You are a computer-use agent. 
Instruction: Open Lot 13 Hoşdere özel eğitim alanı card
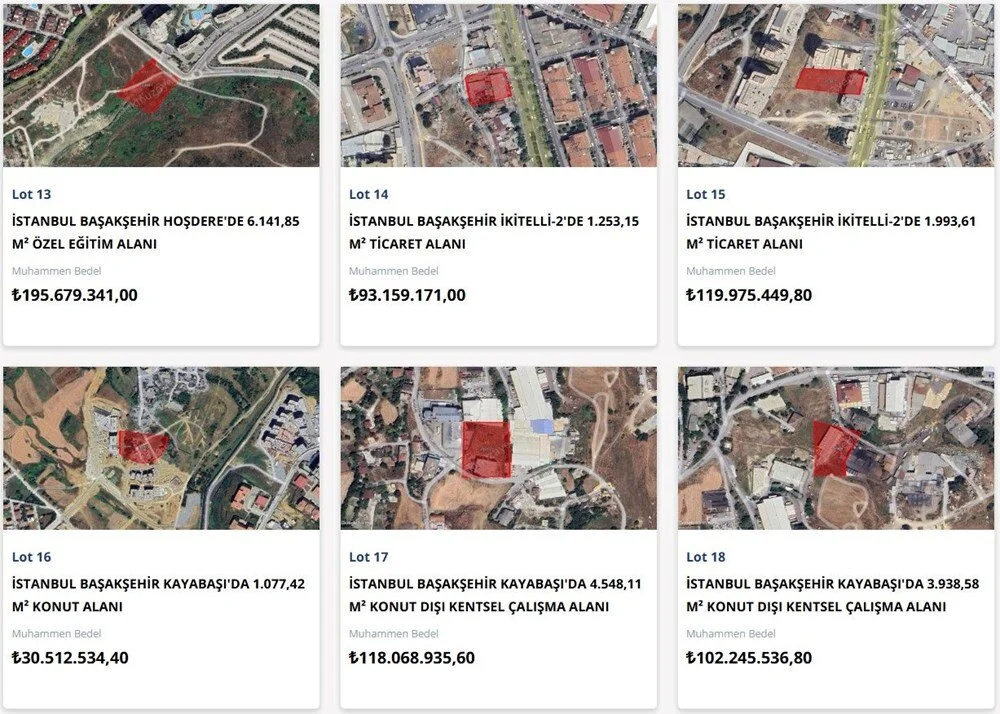point(160,231)
